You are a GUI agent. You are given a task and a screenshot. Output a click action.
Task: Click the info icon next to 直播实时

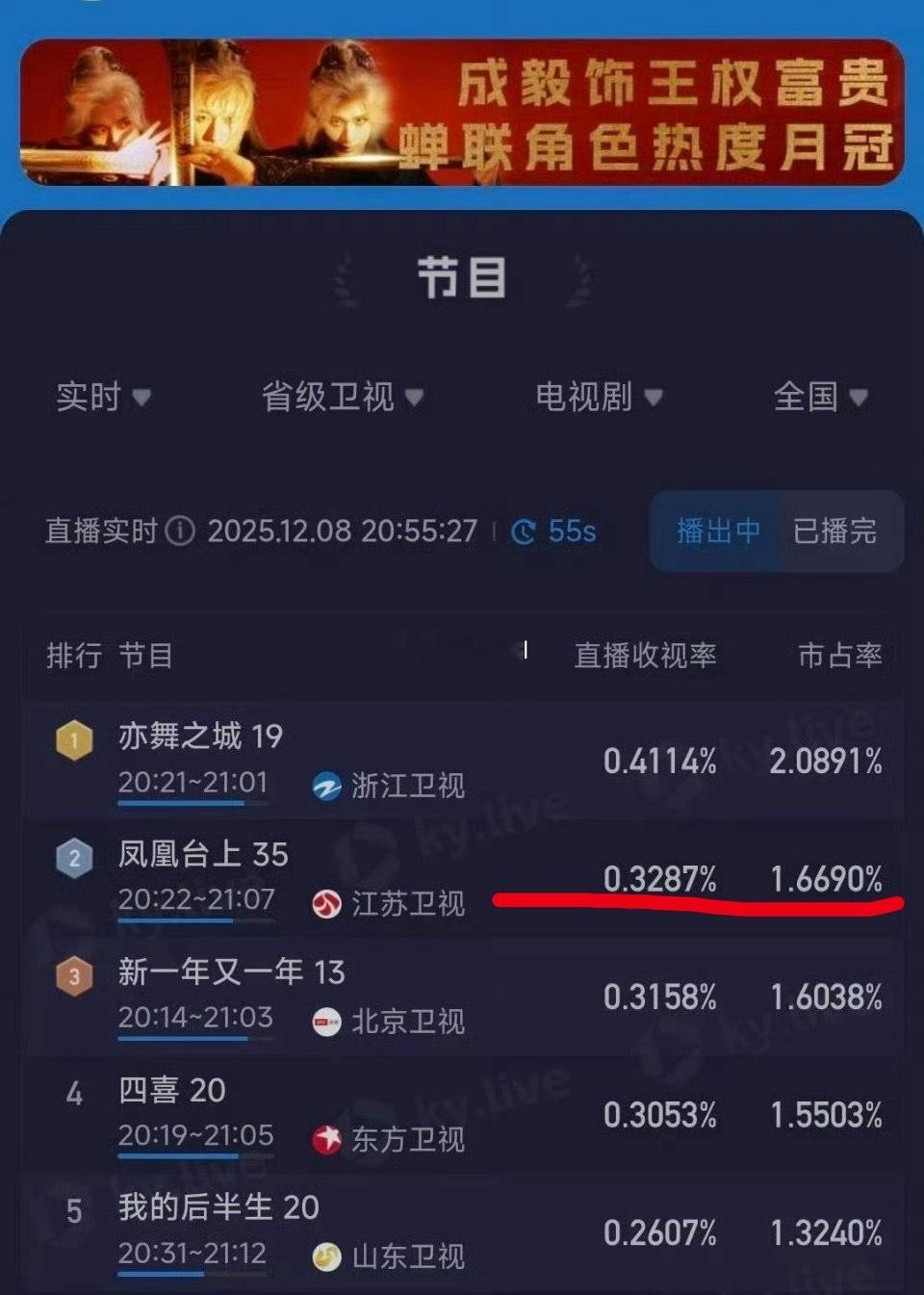[179, 531]
